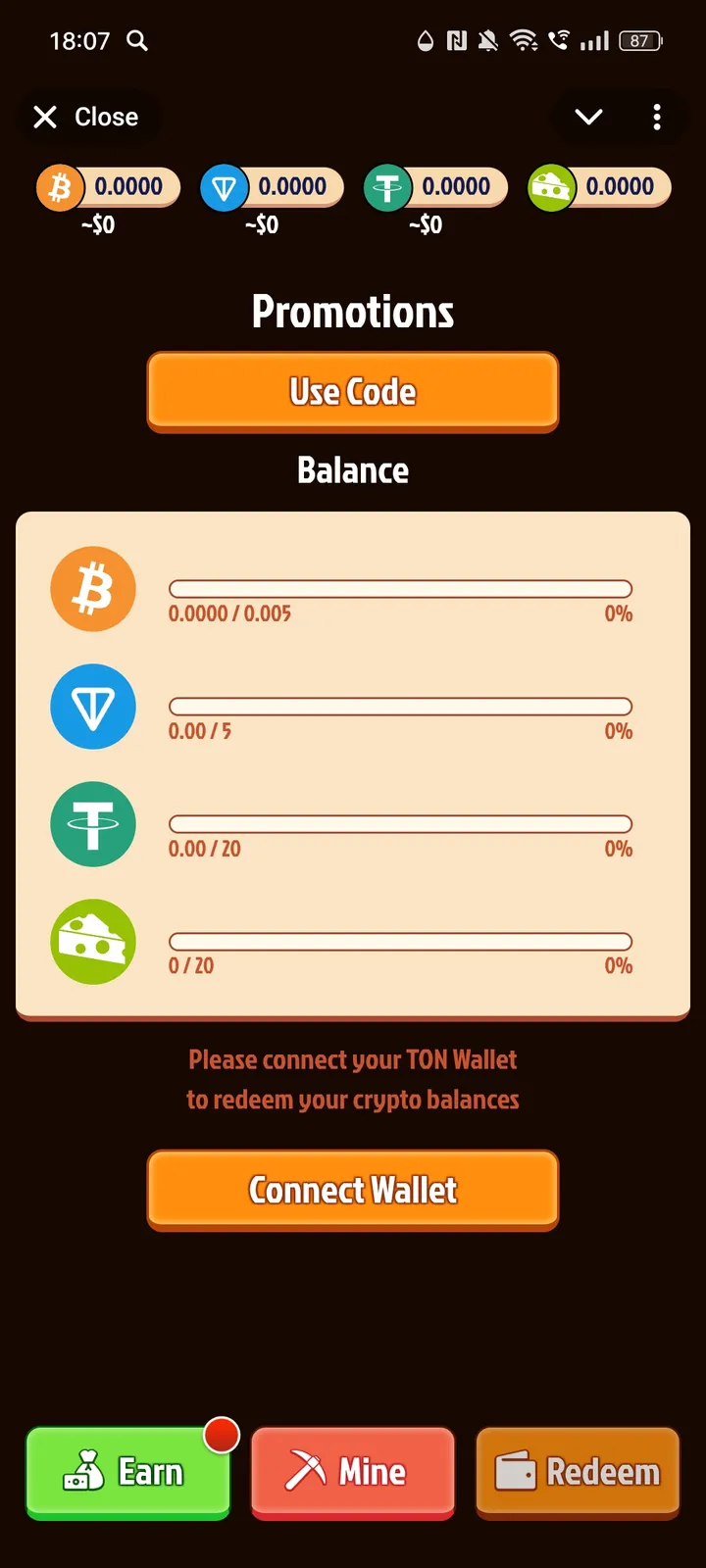Image resolution: width=706 pixels, height=1568 pixels.
Task: Click the Tether balance icon at top
Action: coord(388,186)
